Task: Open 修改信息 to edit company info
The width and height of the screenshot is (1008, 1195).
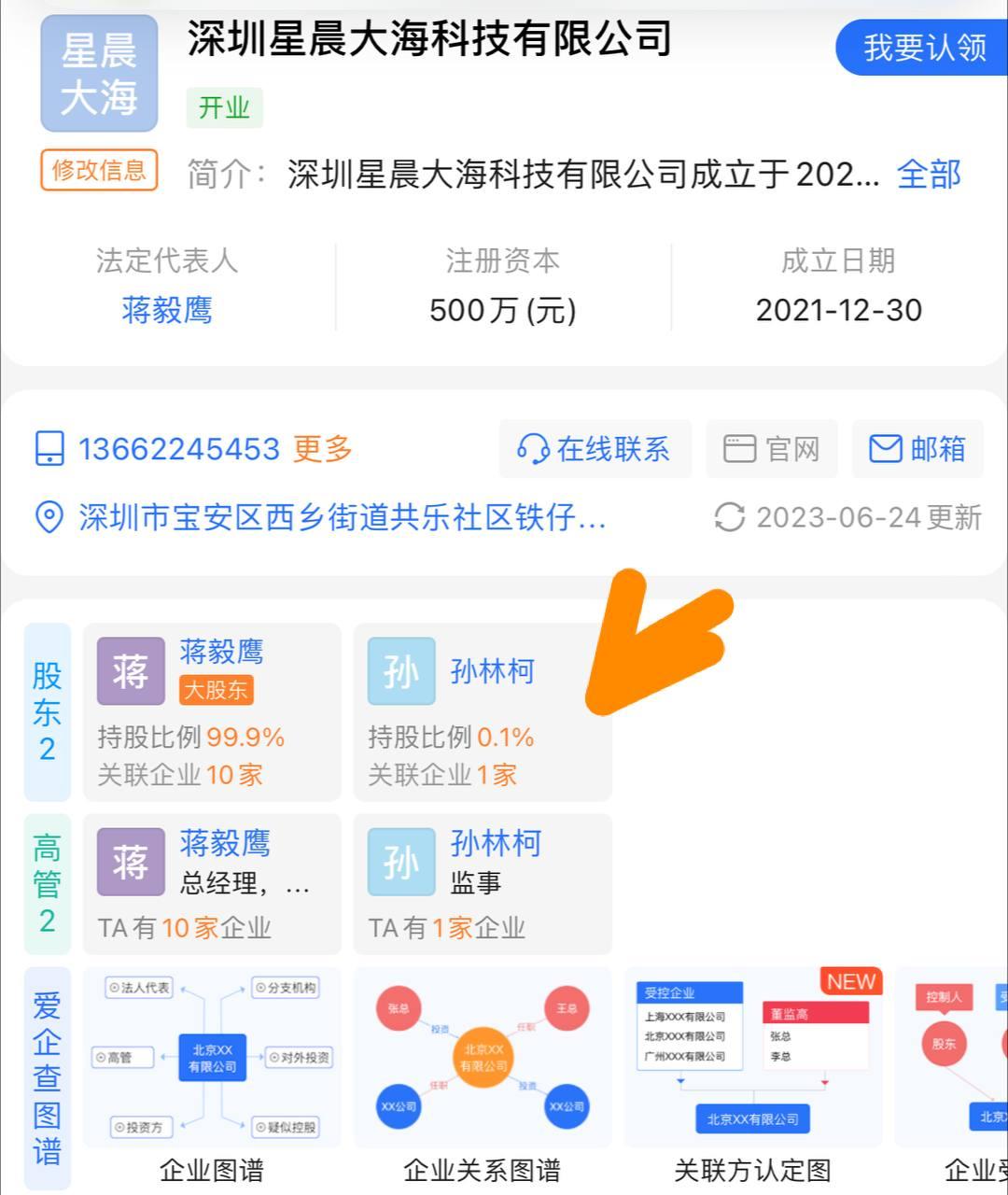Action: pyautogui.click(x=98, y=170)
